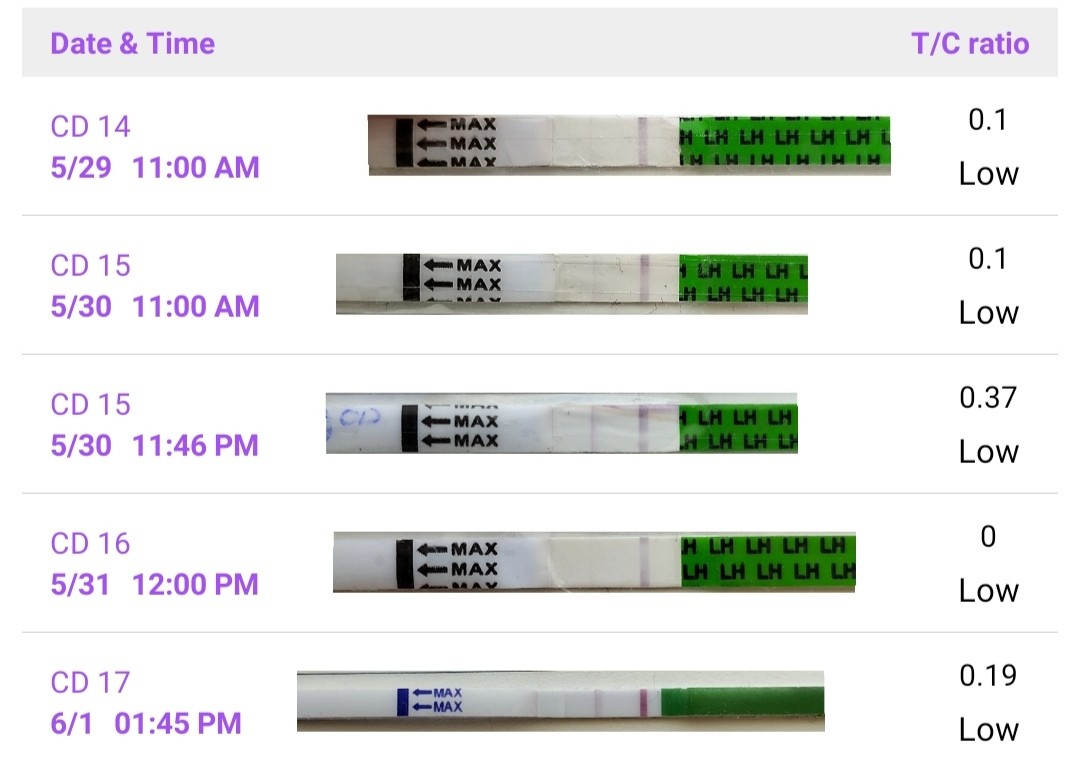Open the CD 14 test from 5/29

155,146
